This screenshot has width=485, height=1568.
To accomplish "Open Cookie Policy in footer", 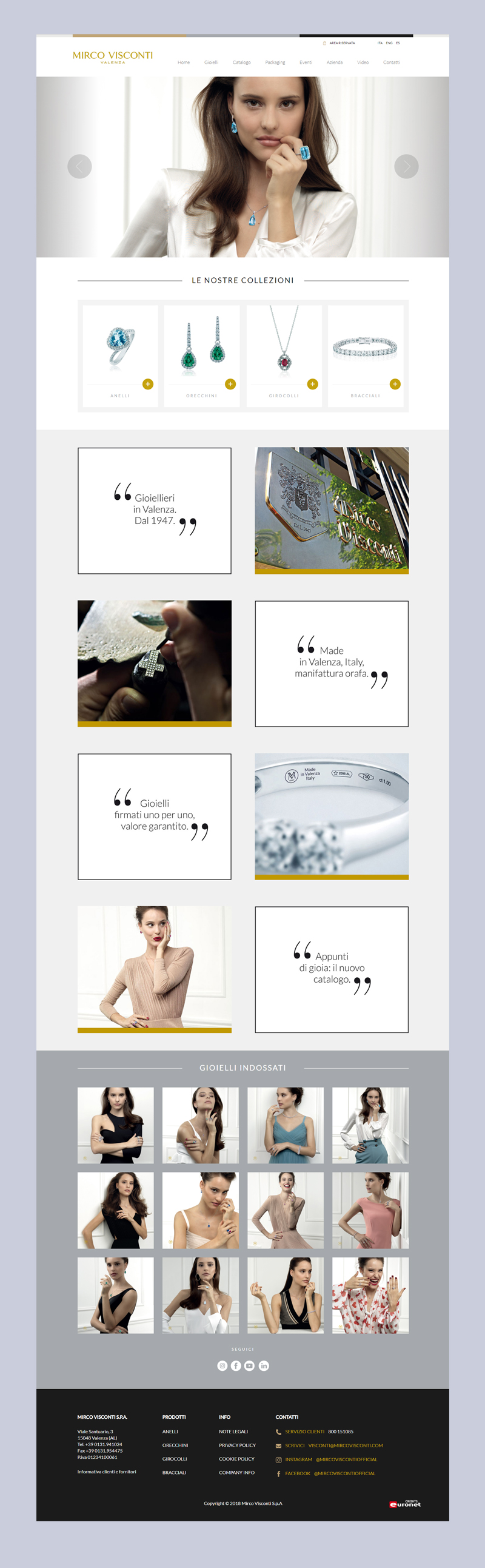I will (236, 1459).
